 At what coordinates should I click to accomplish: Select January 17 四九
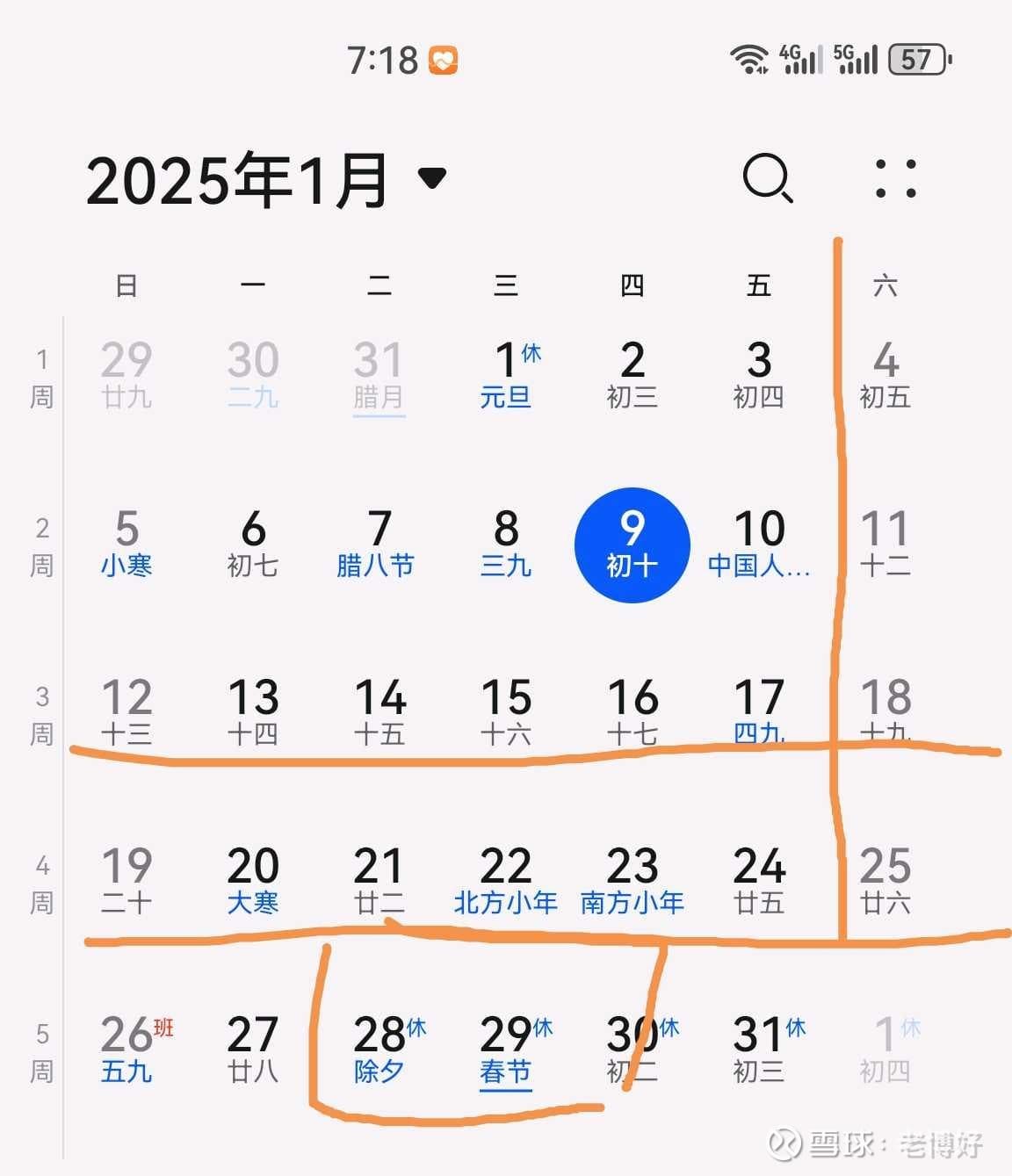tap(759, 711)
